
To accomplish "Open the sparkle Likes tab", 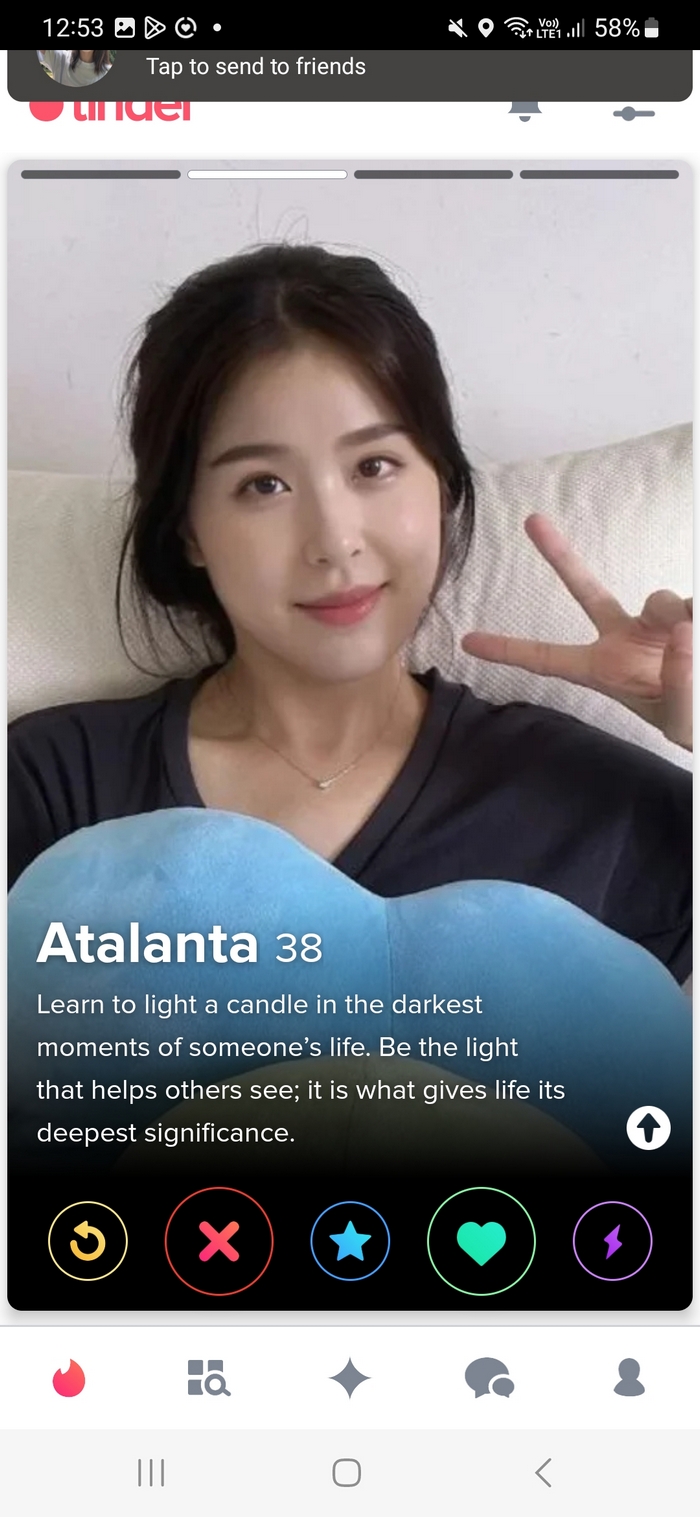I will coord(349,1378).
